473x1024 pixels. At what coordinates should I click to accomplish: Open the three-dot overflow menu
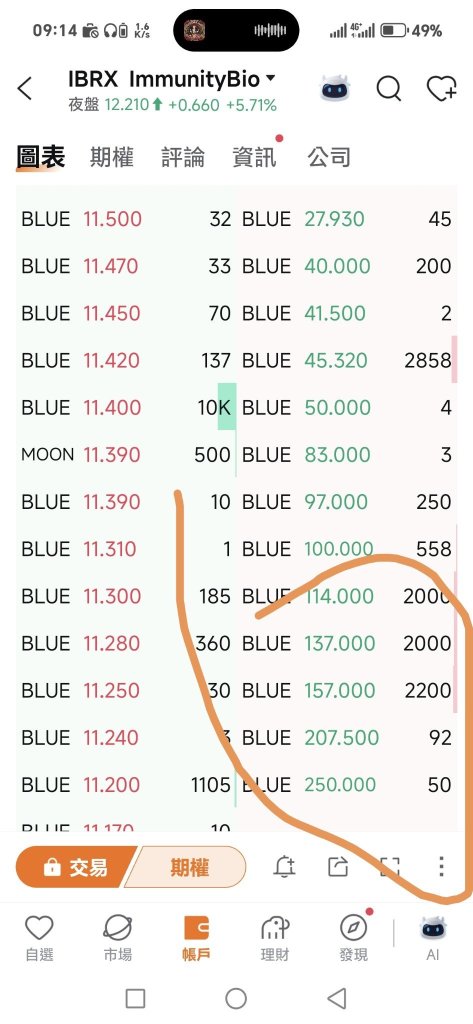[442, 867]
